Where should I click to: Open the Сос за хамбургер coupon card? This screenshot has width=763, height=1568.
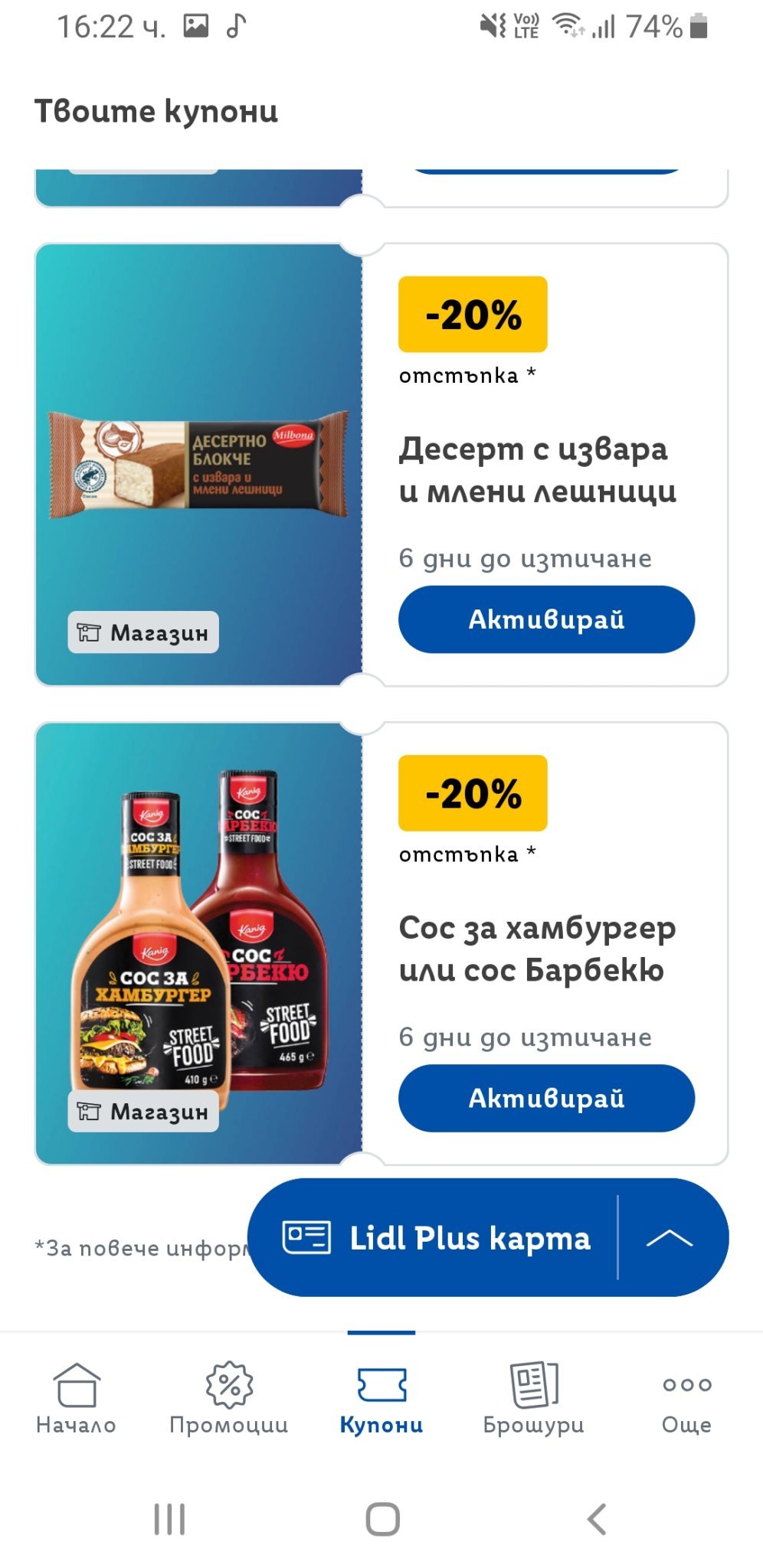point(536,949)
